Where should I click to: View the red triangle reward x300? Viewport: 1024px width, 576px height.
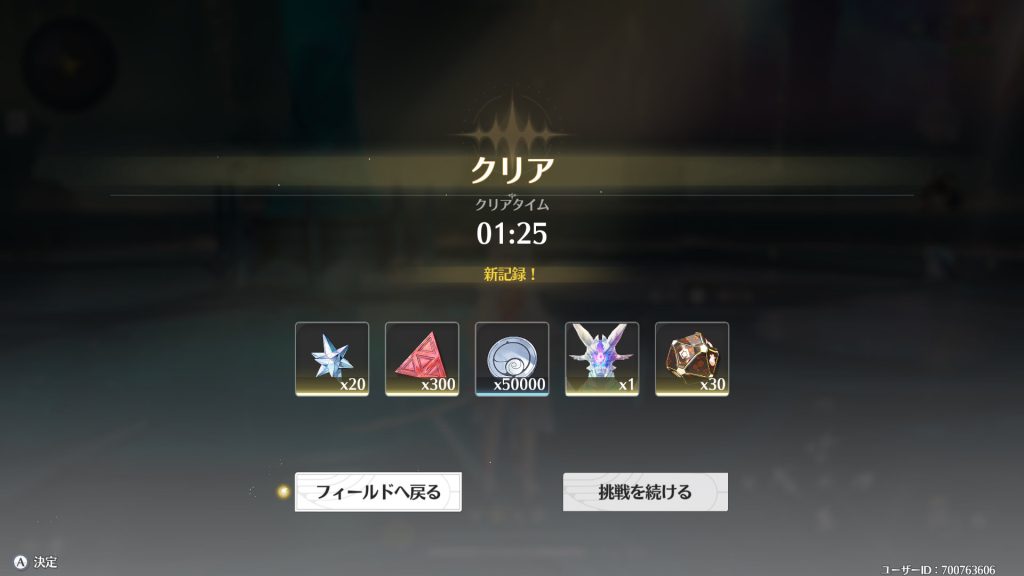coord(422,359)
